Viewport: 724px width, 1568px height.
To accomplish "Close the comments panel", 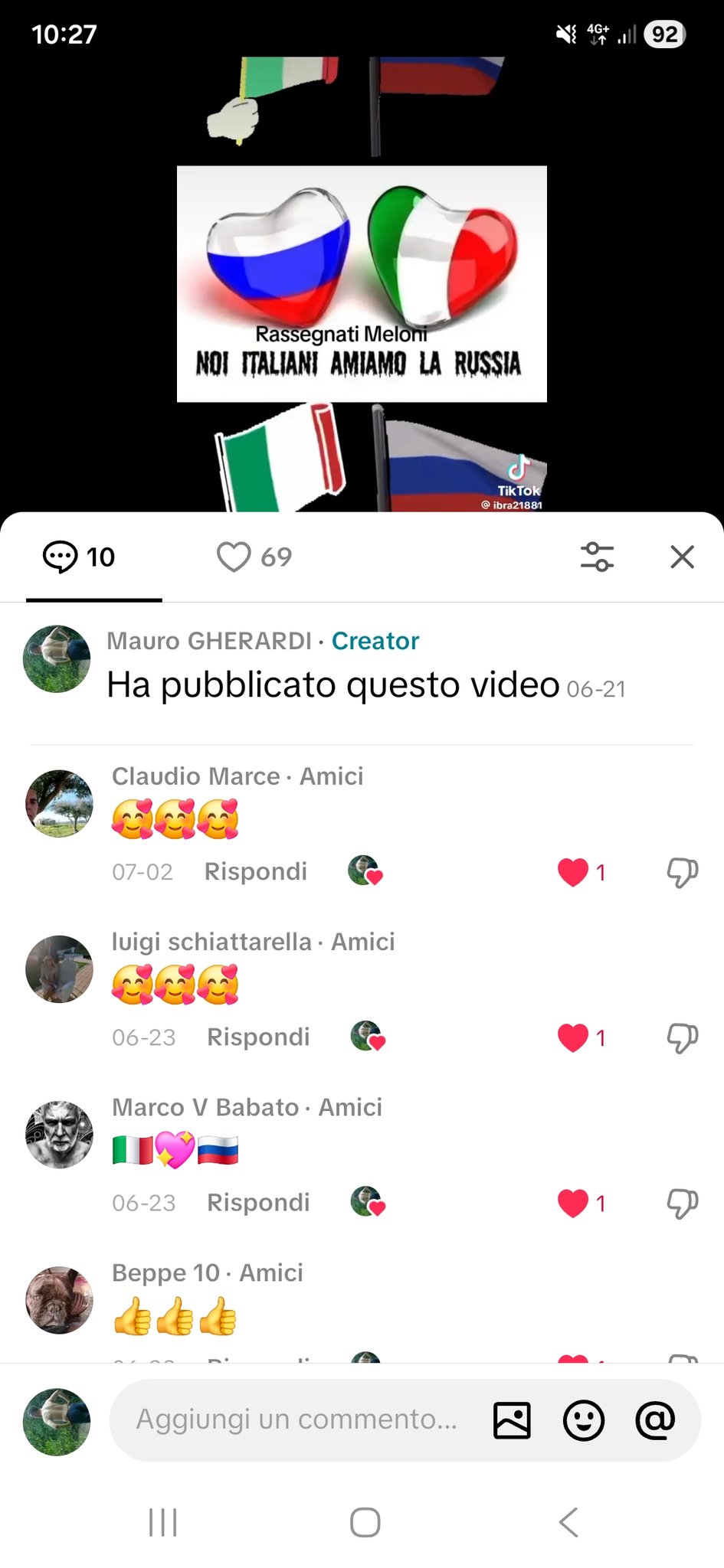I will 682,557.
